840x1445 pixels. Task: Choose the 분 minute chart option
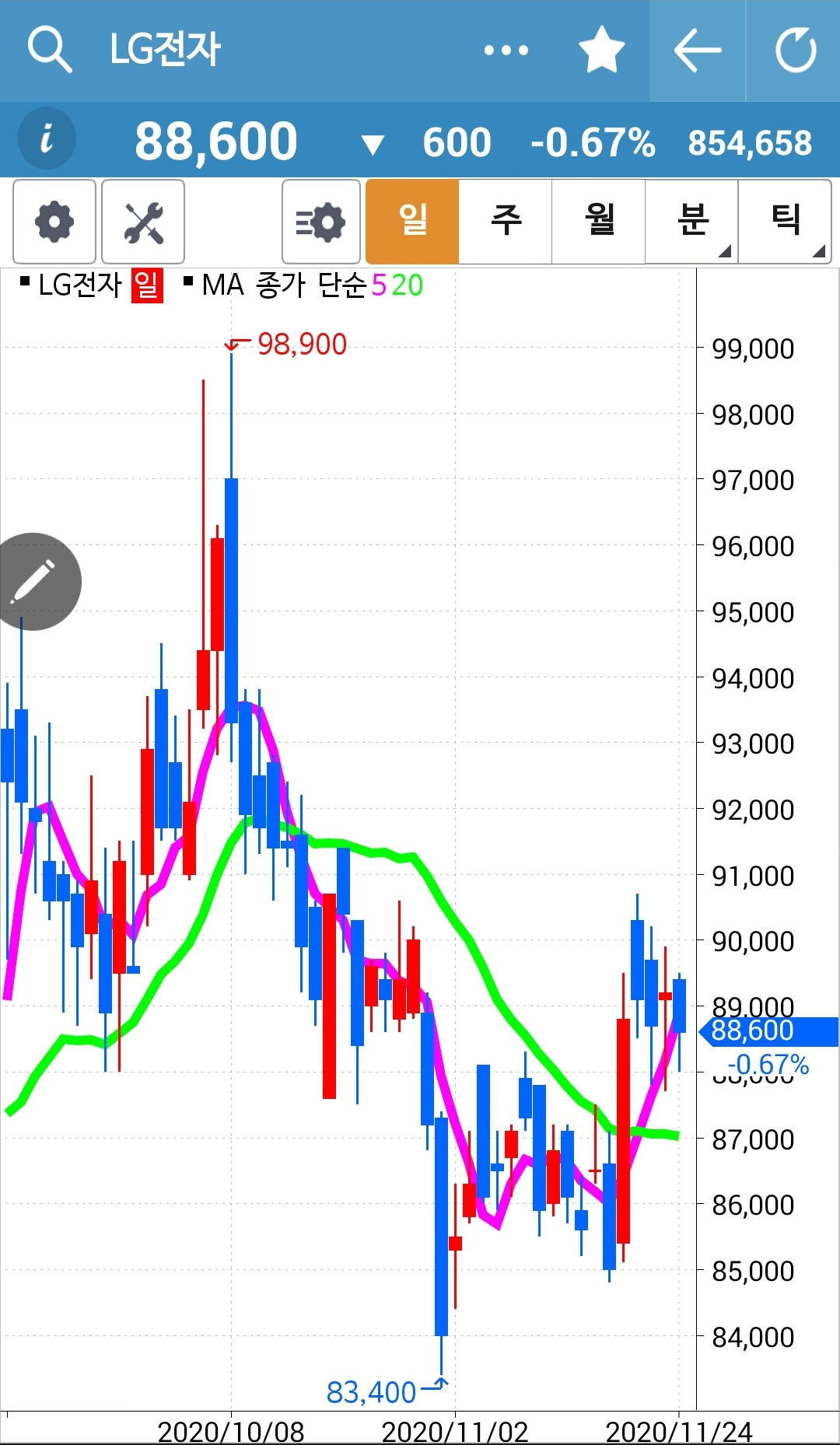pos(692,222)
